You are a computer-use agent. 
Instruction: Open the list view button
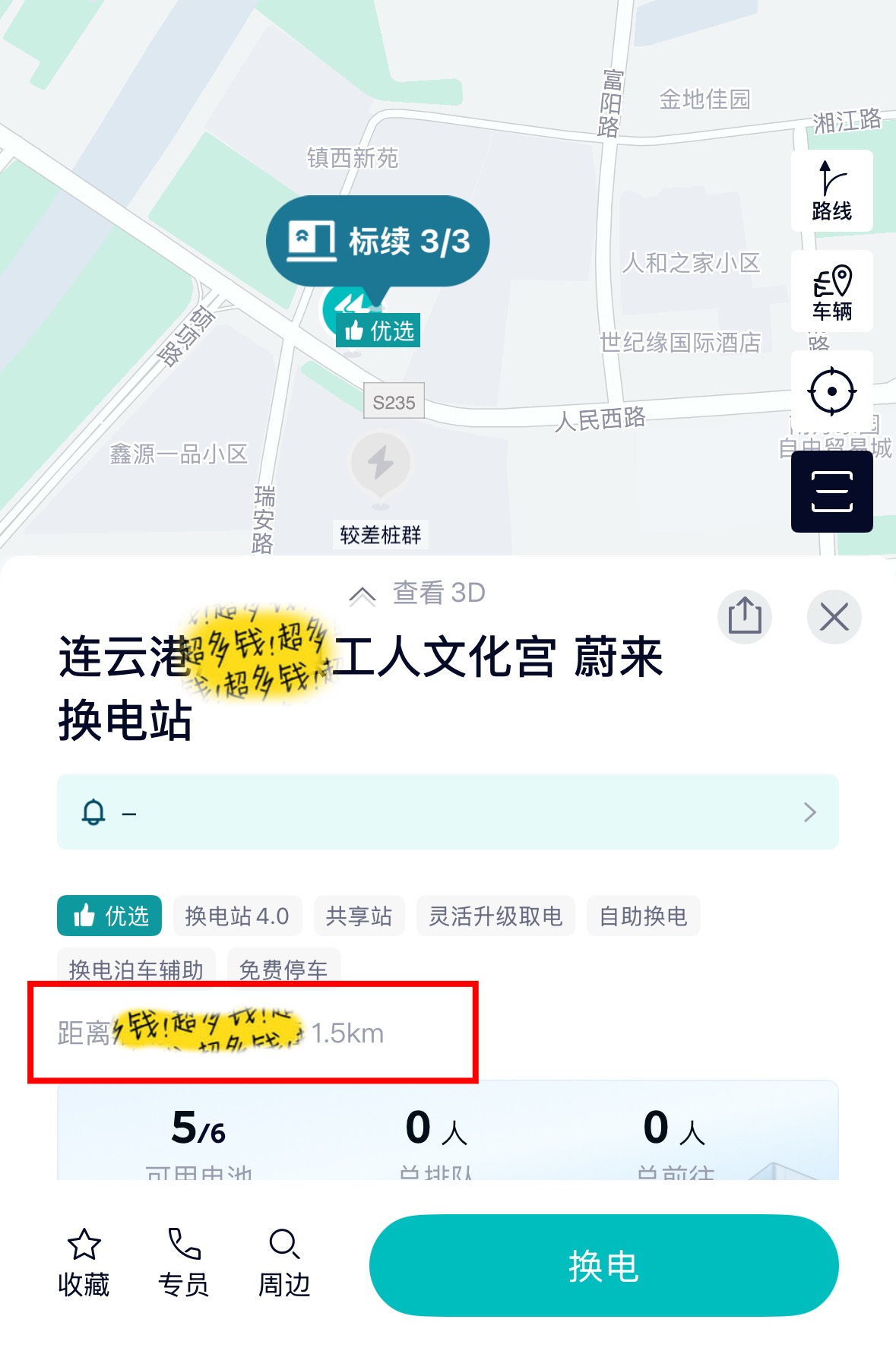[831, 492]
